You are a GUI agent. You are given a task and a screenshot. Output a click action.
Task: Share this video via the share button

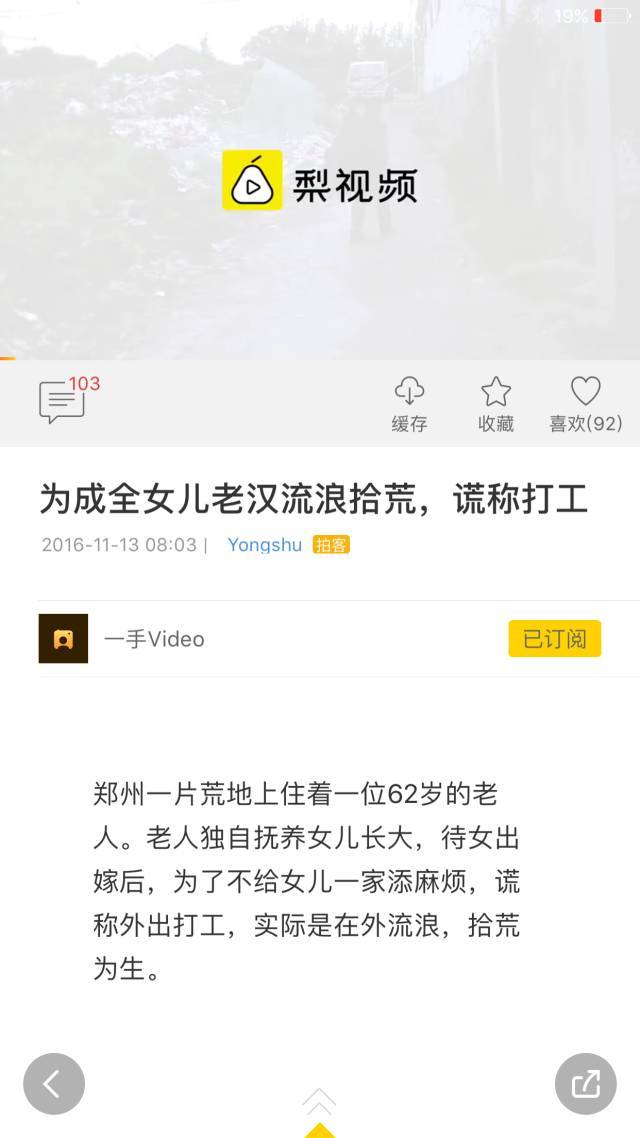pos(585,1084)
